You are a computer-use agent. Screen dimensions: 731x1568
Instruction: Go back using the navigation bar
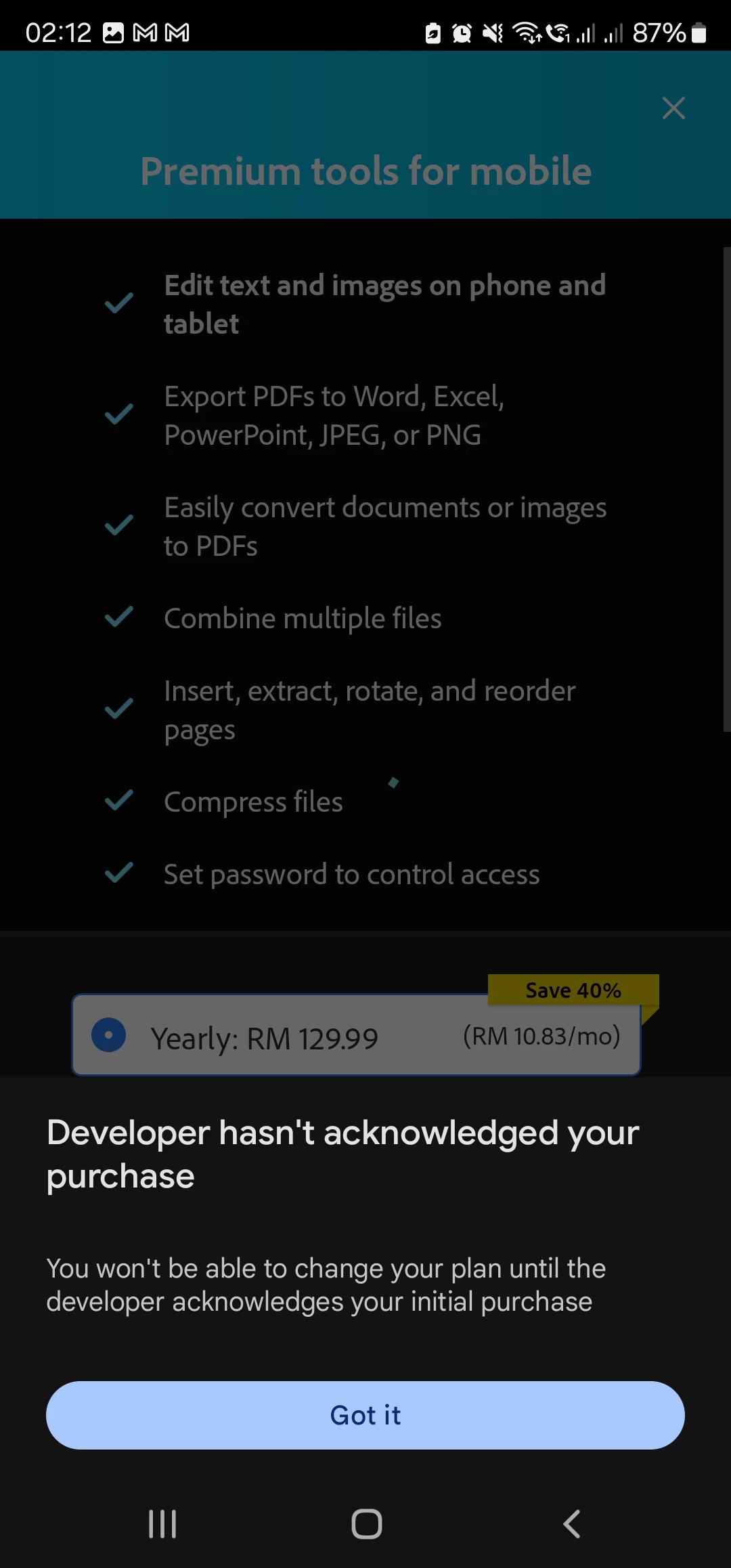(x=571, y=1524)
